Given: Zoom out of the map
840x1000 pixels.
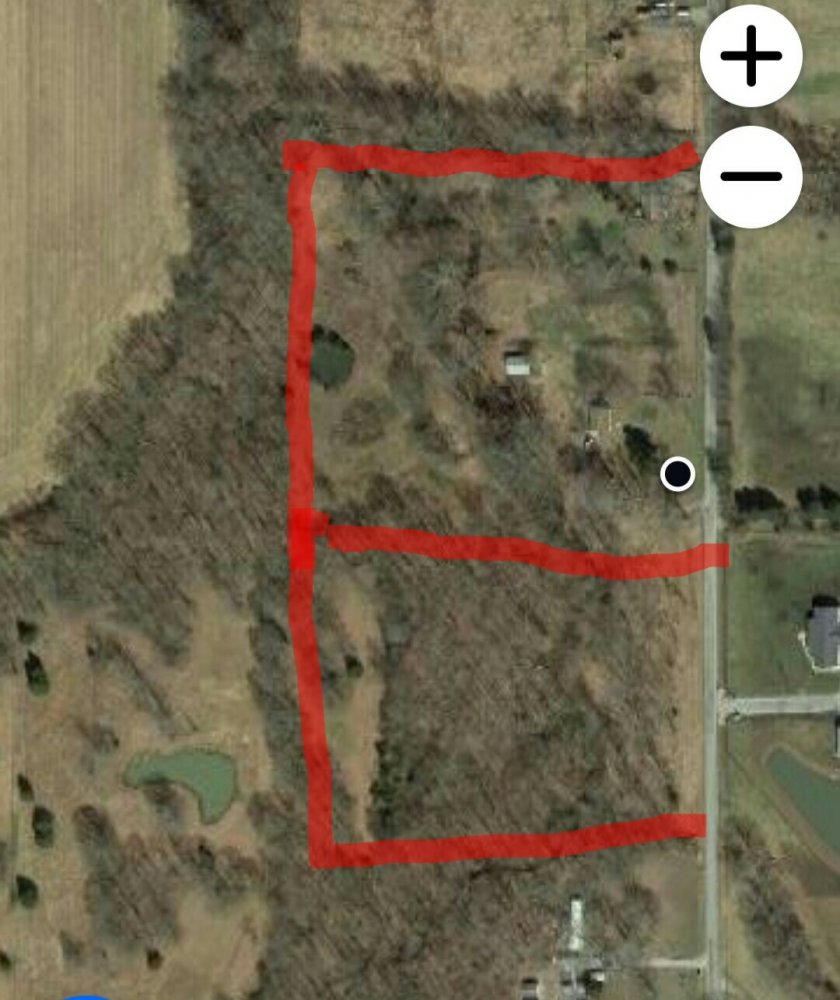Looking at the screenshot, I should click(751, 177).
